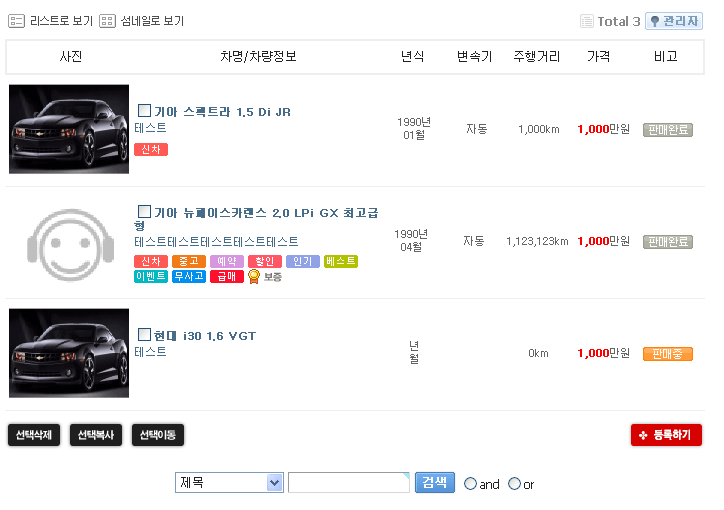Expand the 제목 search field dropdown
The height and width of the screenshot is (510, 724).
pyautogui.click(x=275, y=483)
